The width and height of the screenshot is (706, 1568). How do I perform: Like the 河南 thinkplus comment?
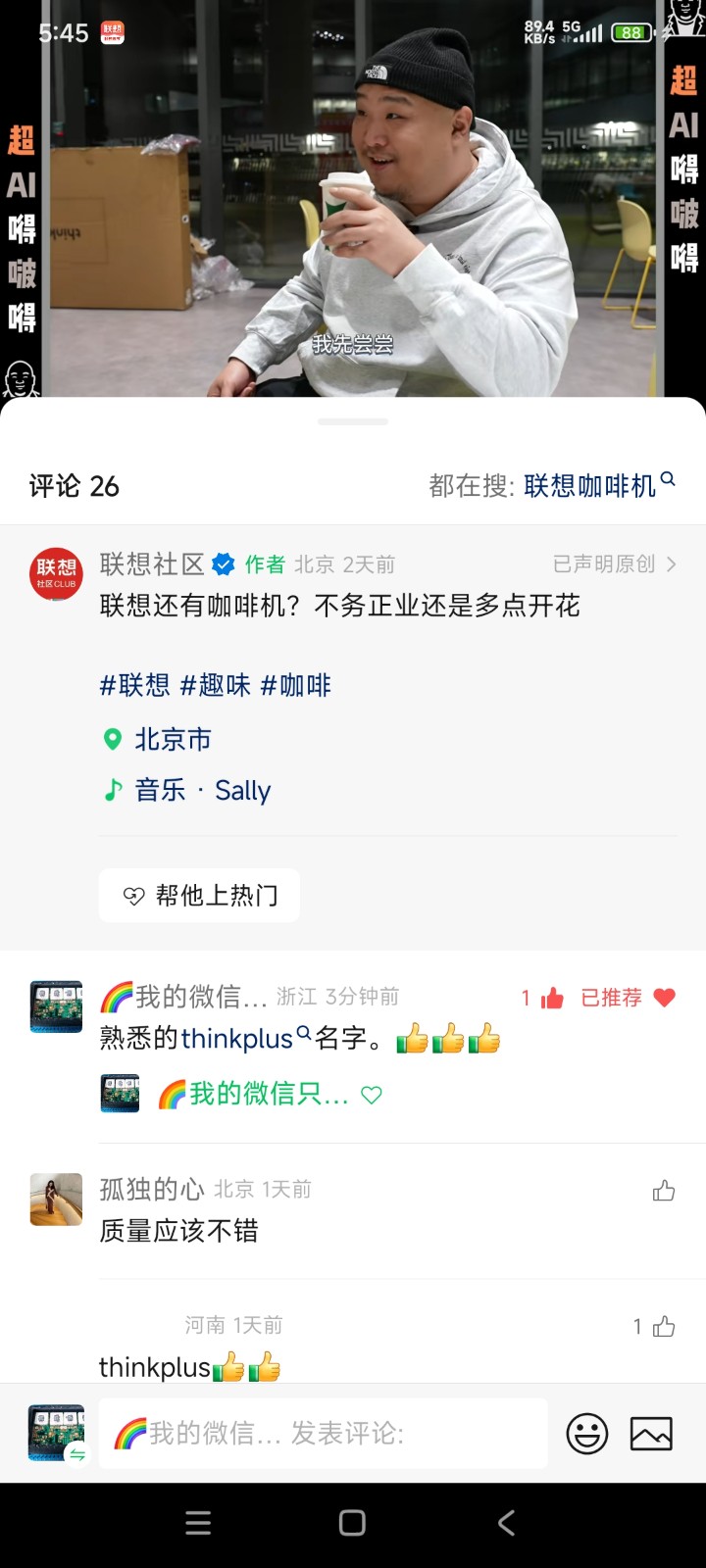point(664,1327)
